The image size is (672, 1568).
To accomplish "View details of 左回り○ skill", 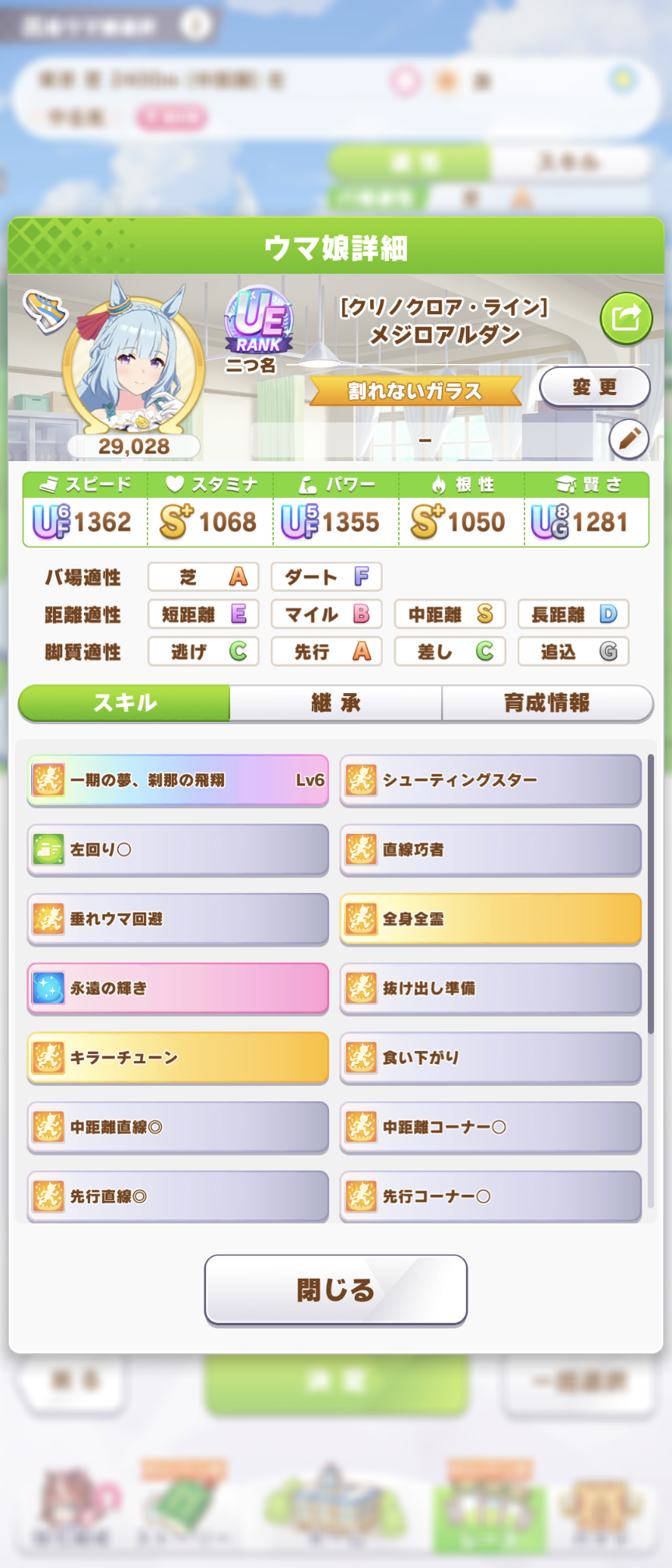I will pyautogui.click(x=178, y=849).
